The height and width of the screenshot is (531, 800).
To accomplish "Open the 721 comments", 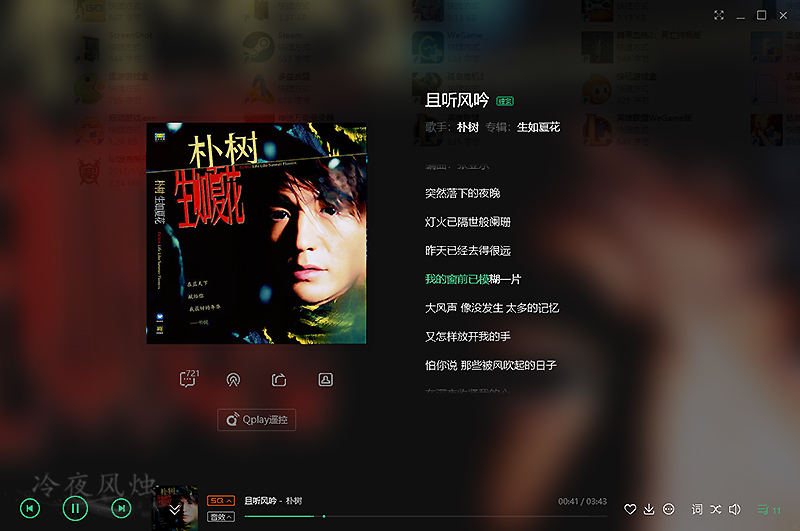I will pyautogui.click(x=188, y=379).
